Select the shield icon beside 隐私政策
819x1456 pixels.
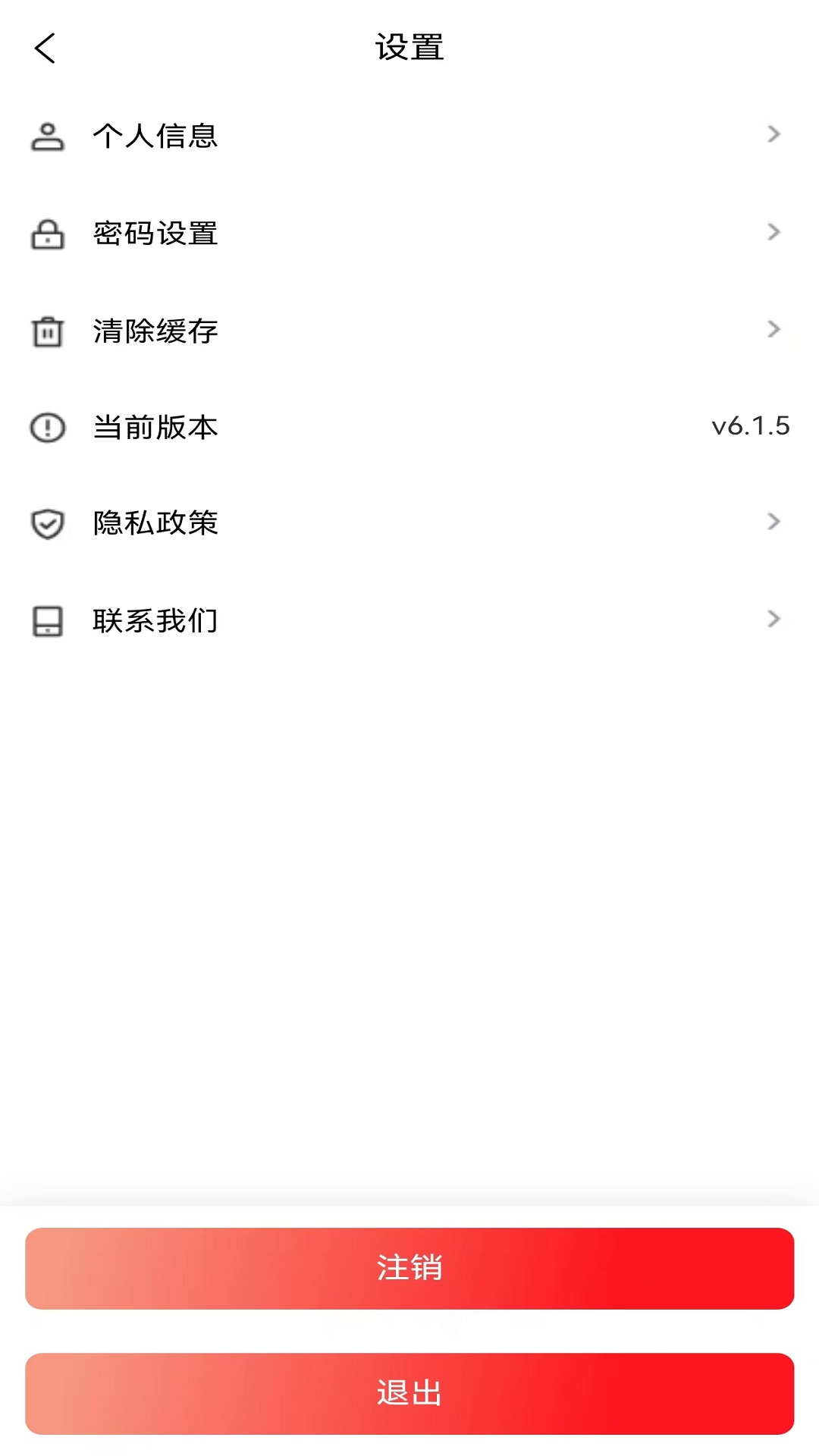(47, 522)
